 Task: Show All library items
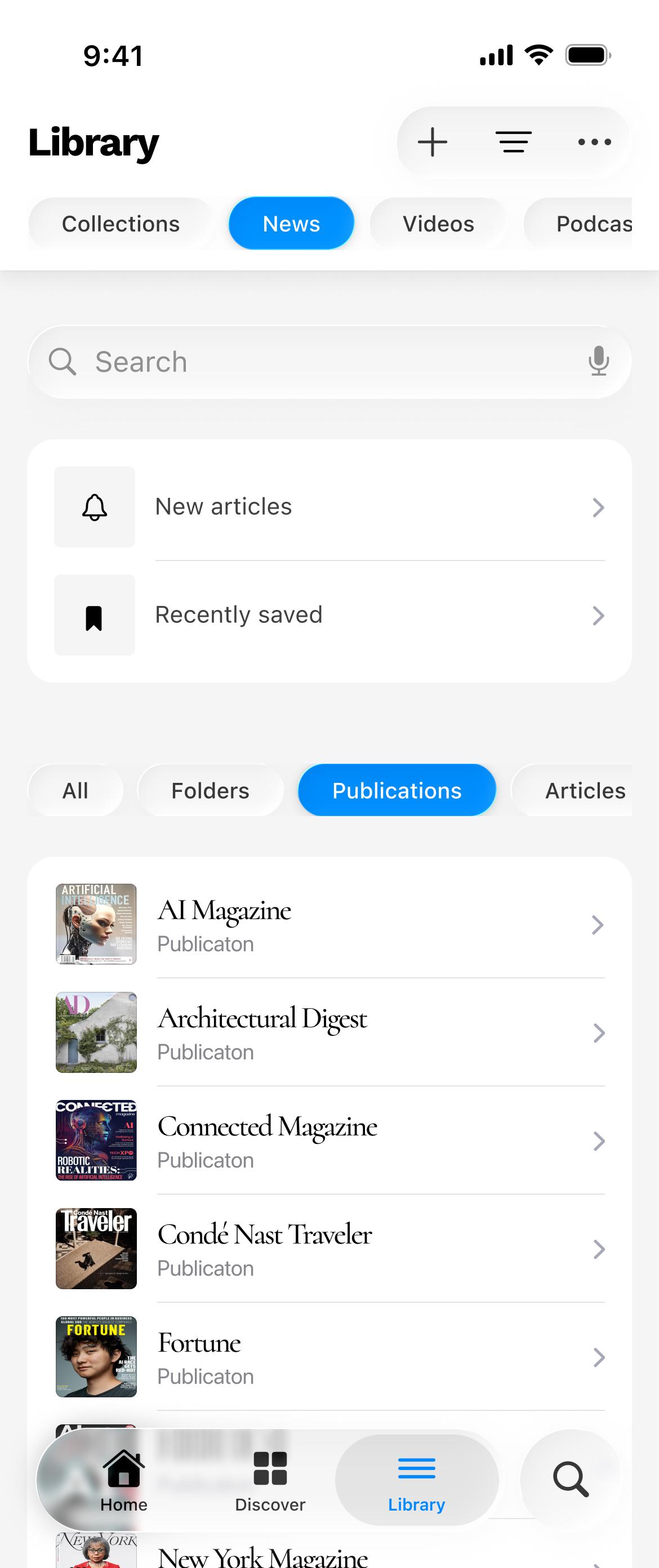[75, 790]
